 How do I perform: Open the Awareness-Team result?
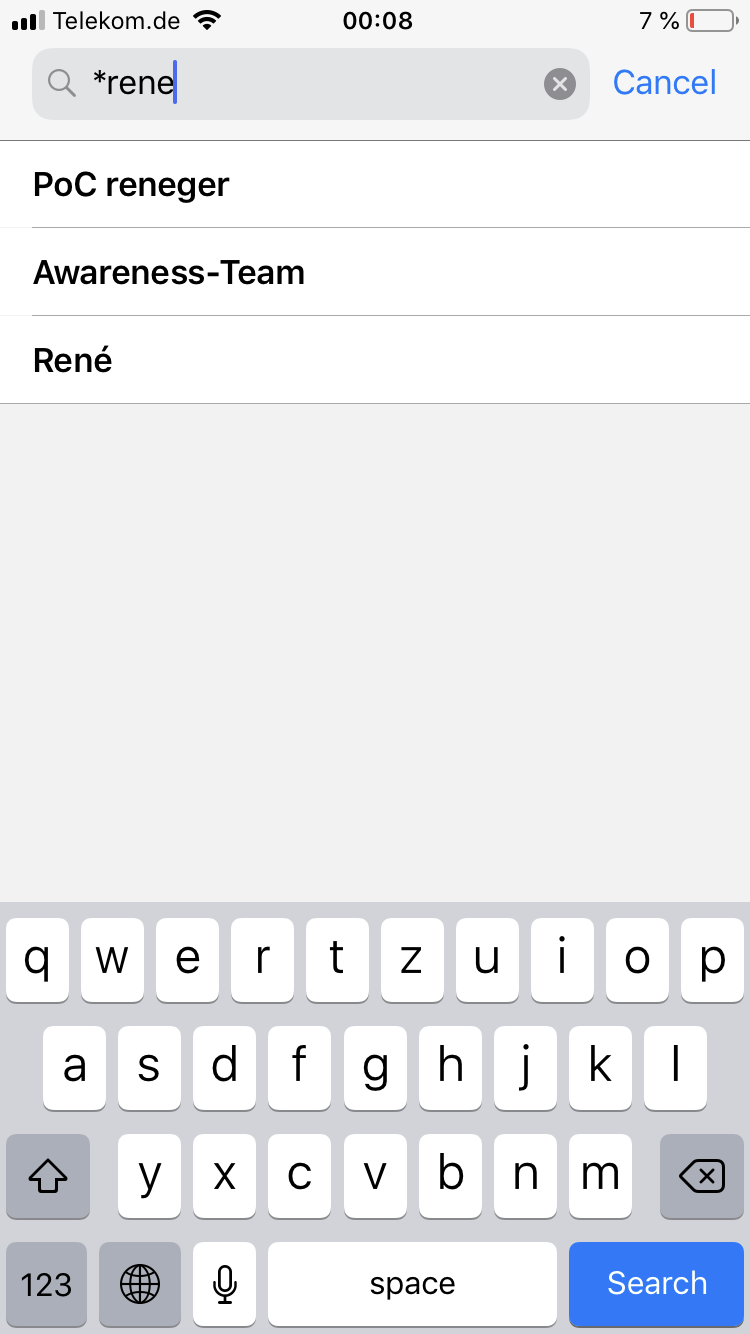(x=375, y=272)
